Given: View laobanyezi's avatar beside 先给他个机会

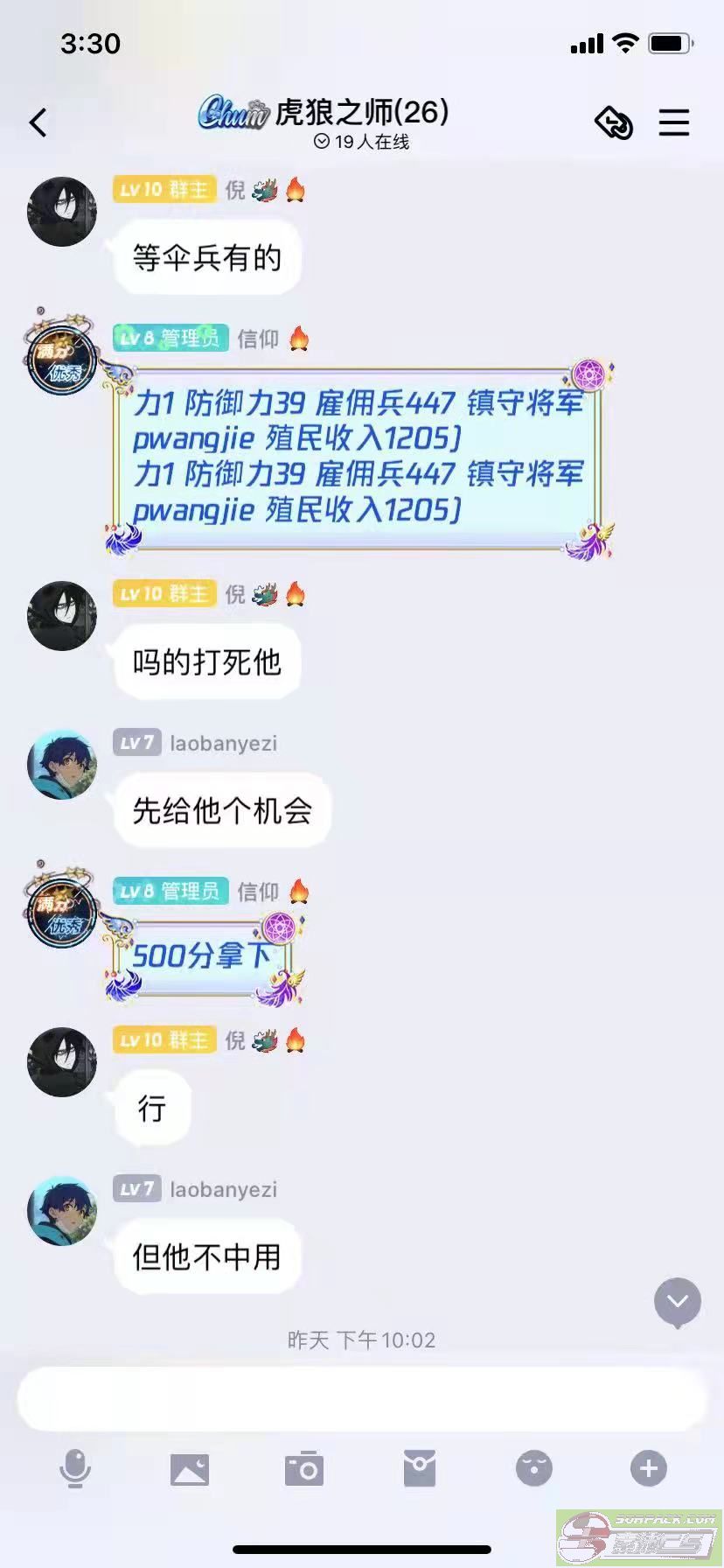Looking at the screenshot, I should 62,765.
